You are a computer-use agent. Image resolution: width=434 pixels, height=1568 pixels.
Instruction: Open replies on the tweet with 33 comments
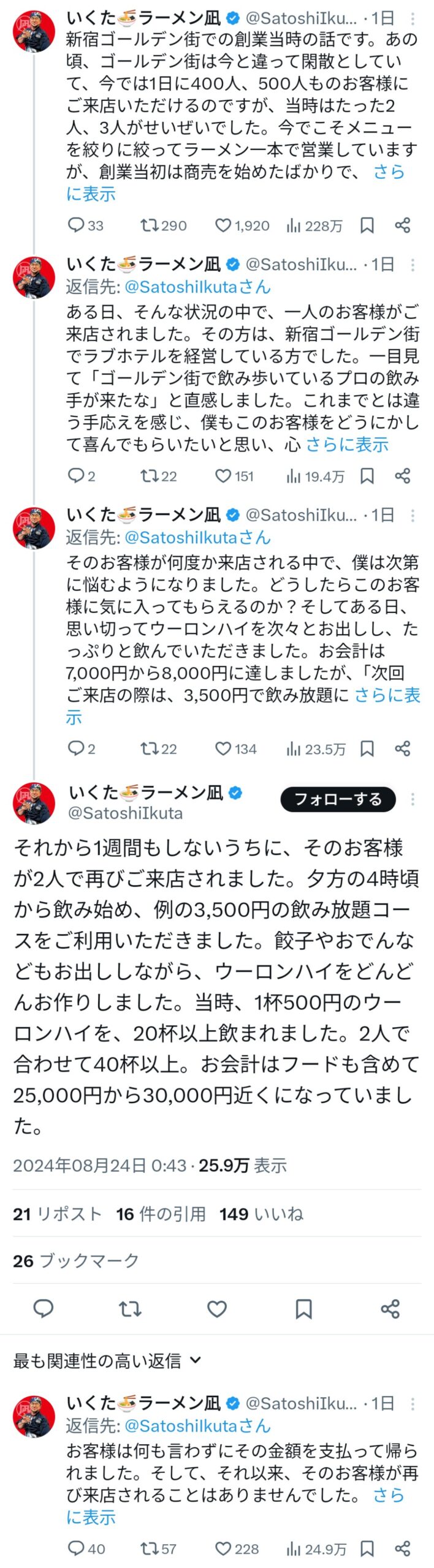coord(76,225)
